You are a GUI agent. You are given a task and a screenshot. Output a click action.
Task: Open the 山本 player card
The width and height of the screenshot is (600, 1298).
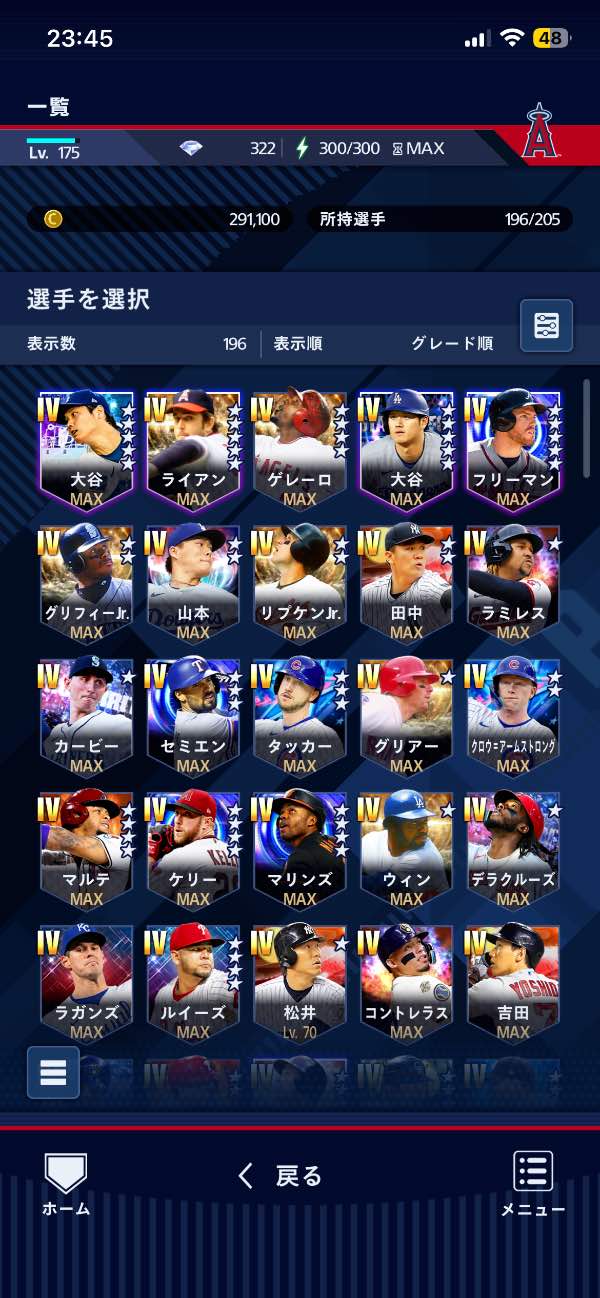[x=193, y=582]
